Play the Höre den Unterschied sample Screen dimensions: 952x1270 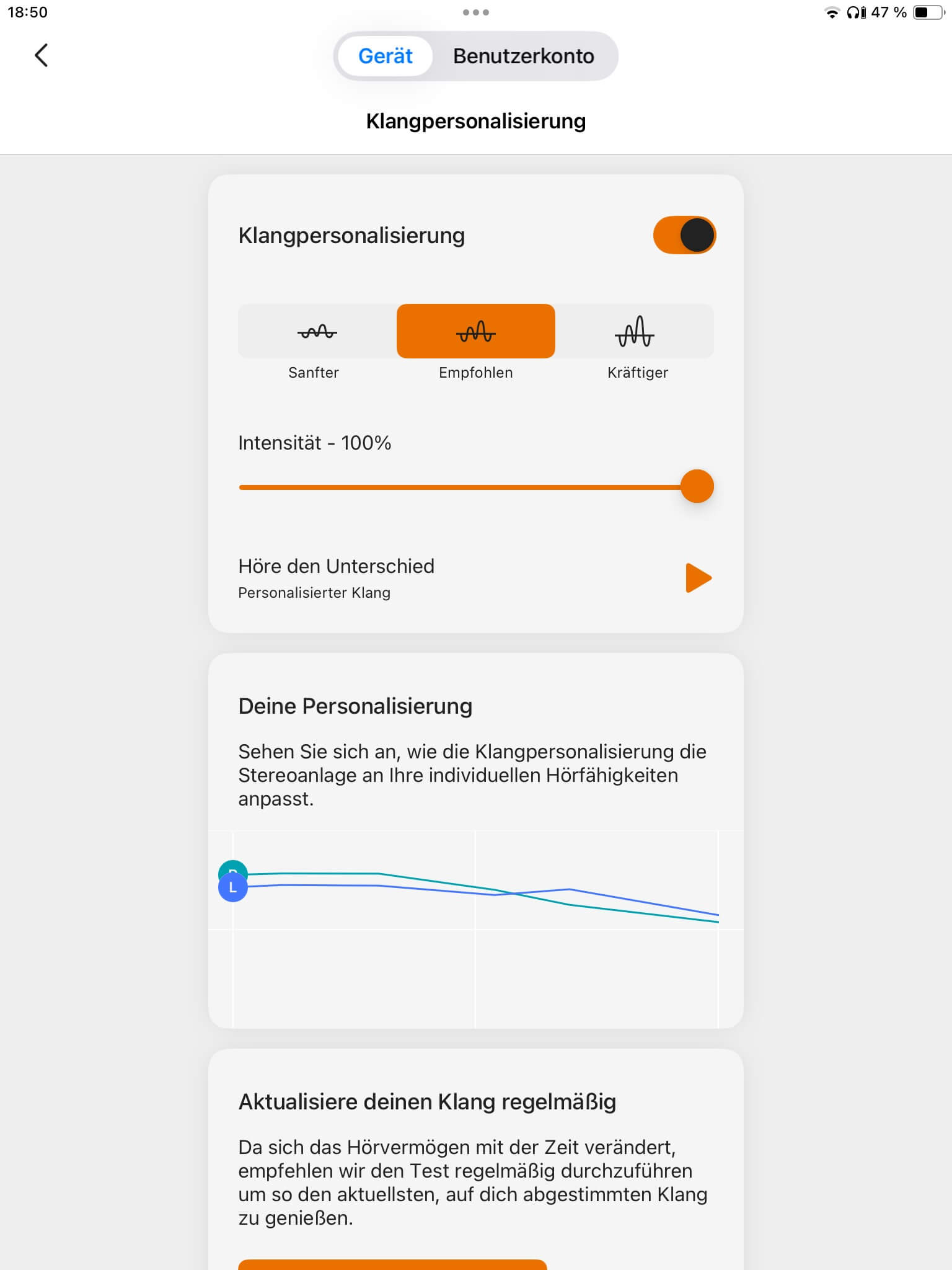click(x=698, y=578)
